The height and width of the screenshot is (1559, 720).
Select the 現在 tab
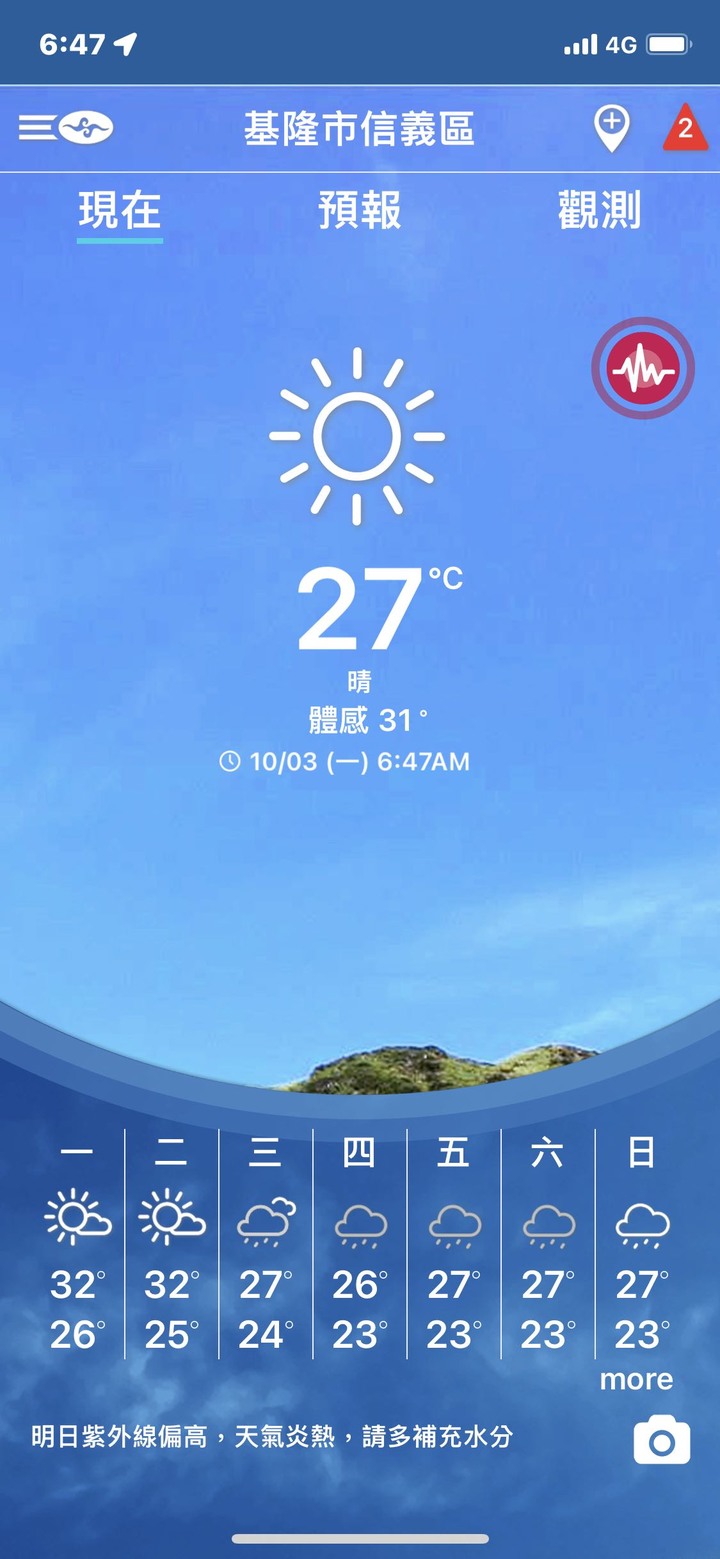(x=120, y=211)
